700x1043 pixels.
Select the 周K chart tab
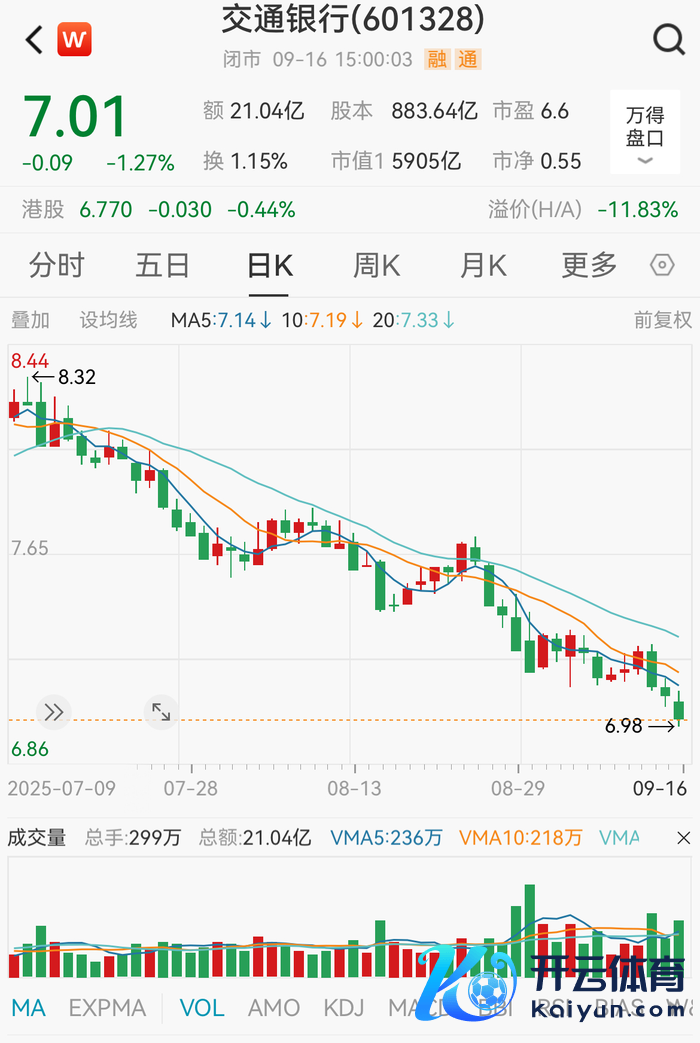(376, 266)
